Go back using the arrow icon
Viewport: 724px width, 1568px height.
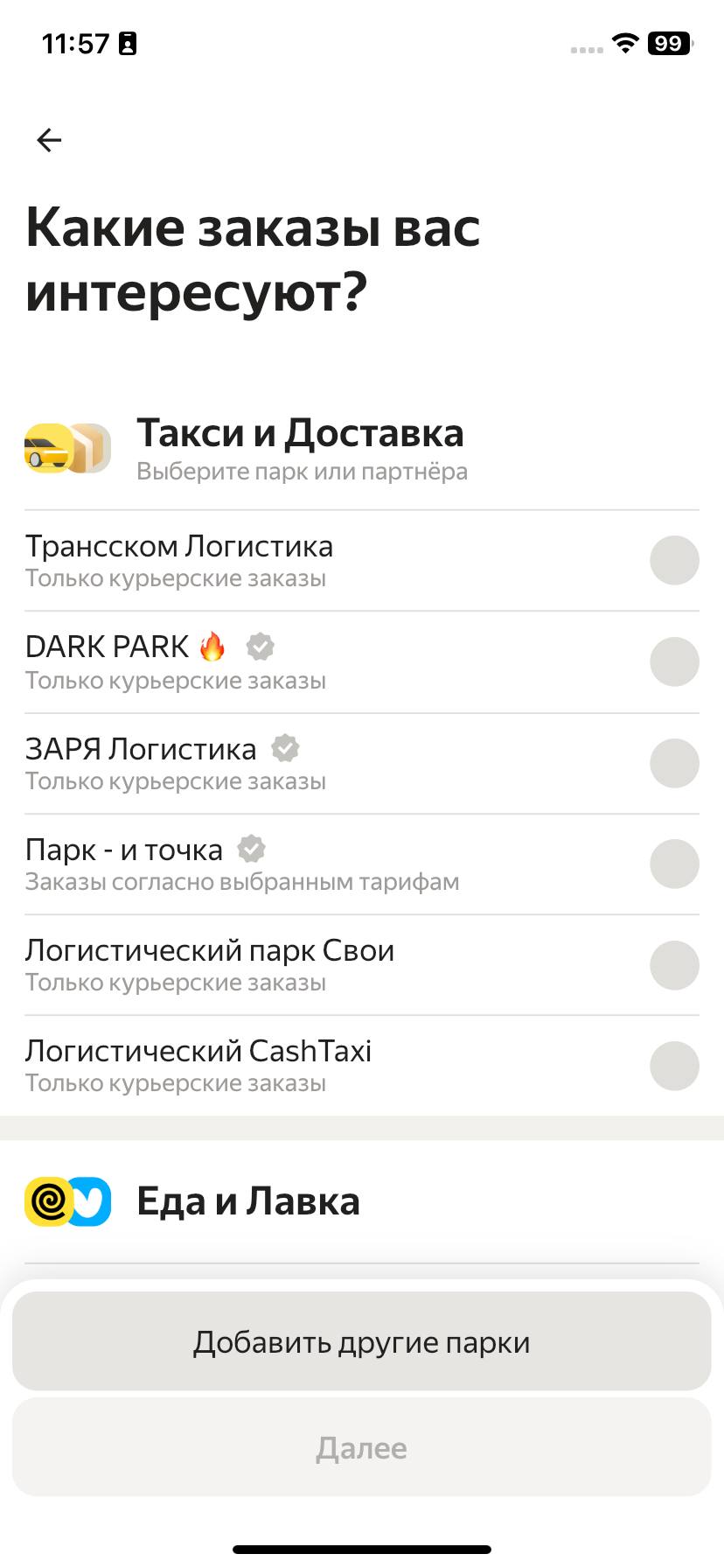[49, 140]
